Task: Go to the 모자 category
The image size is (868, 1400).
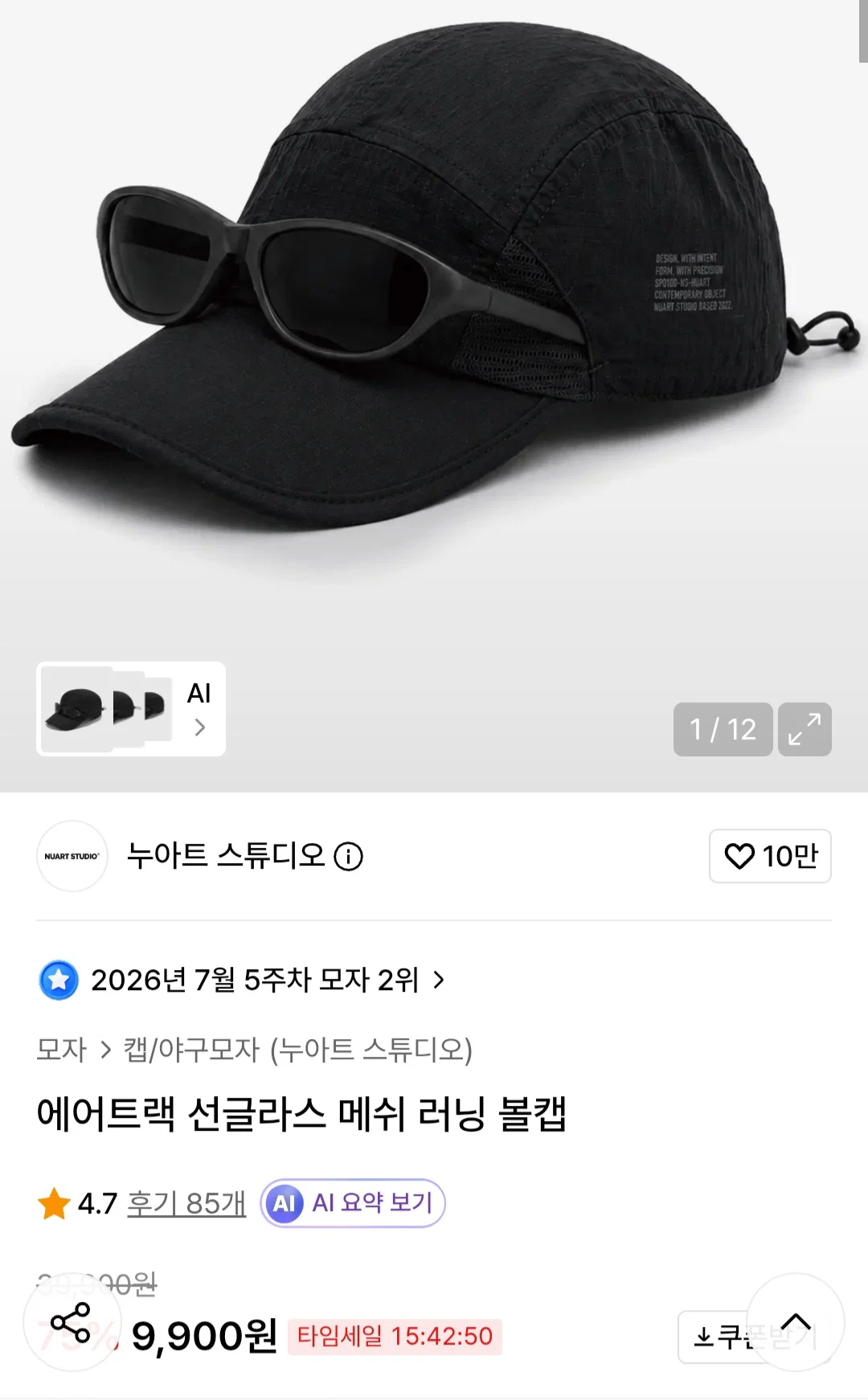Action: click(x=61, y=1050)
